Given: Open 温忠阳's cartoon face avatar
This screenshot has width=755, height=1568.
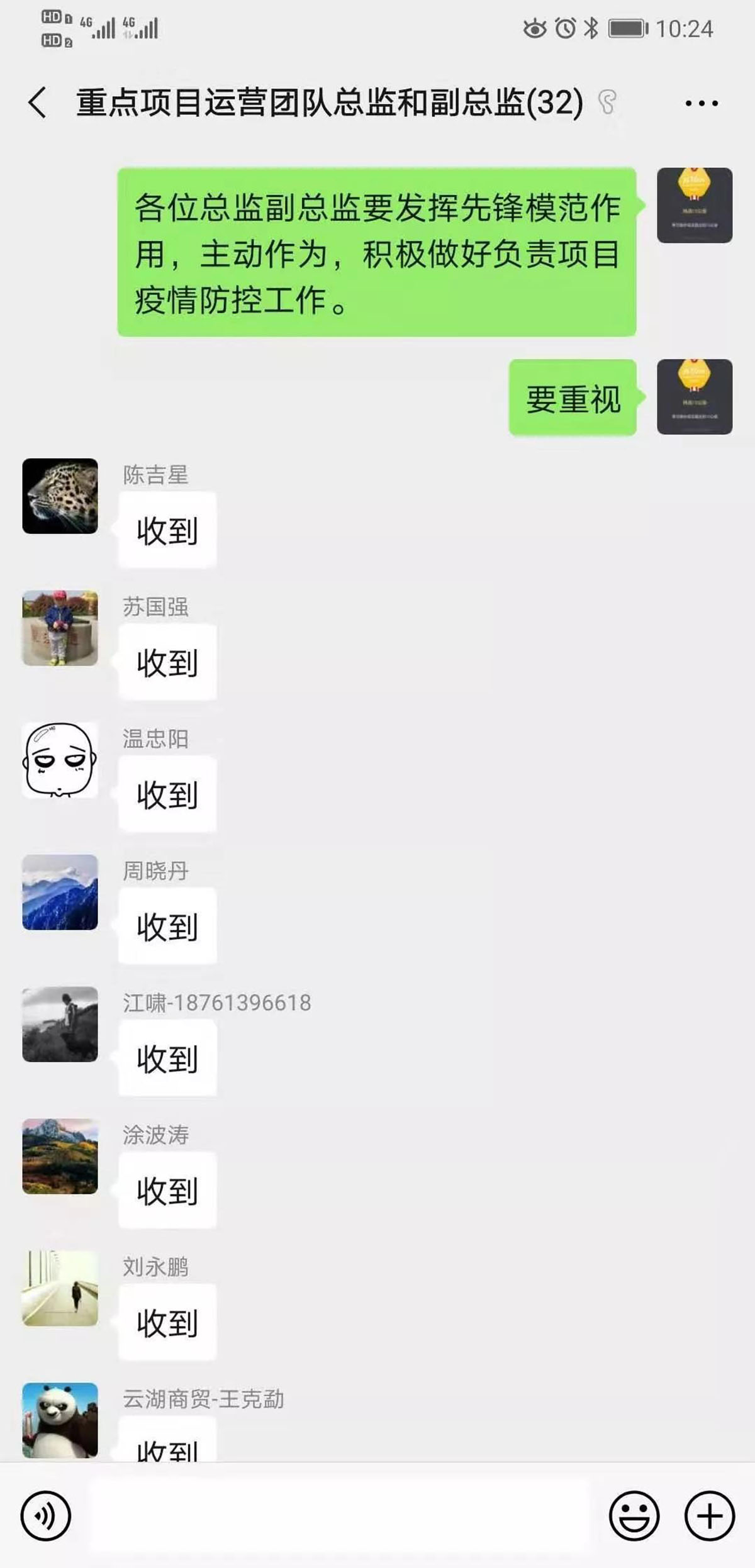Looking at the screenshot, I should 60,760.
